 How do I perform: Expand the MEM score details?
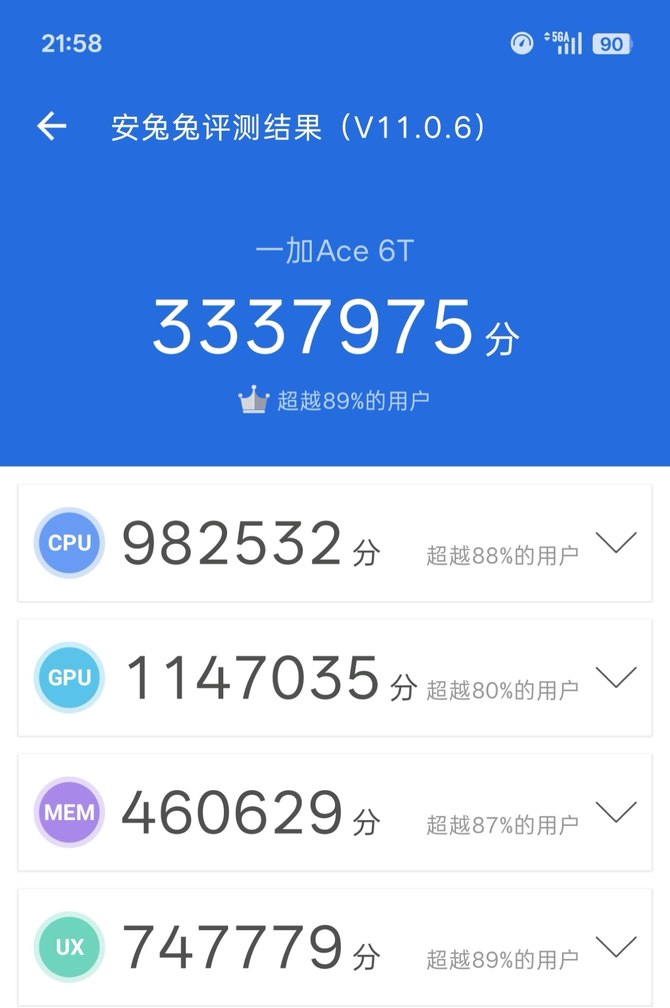point(615,811)
